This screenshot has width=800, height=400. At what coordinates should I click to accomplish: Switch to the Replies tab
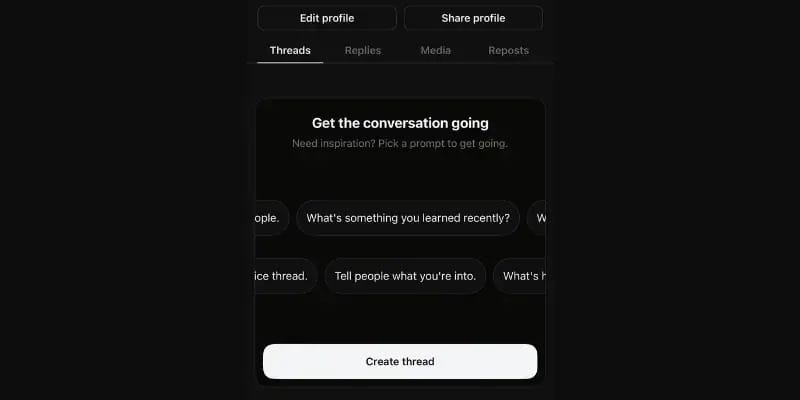pyautogui.click(x=362, y=50)
